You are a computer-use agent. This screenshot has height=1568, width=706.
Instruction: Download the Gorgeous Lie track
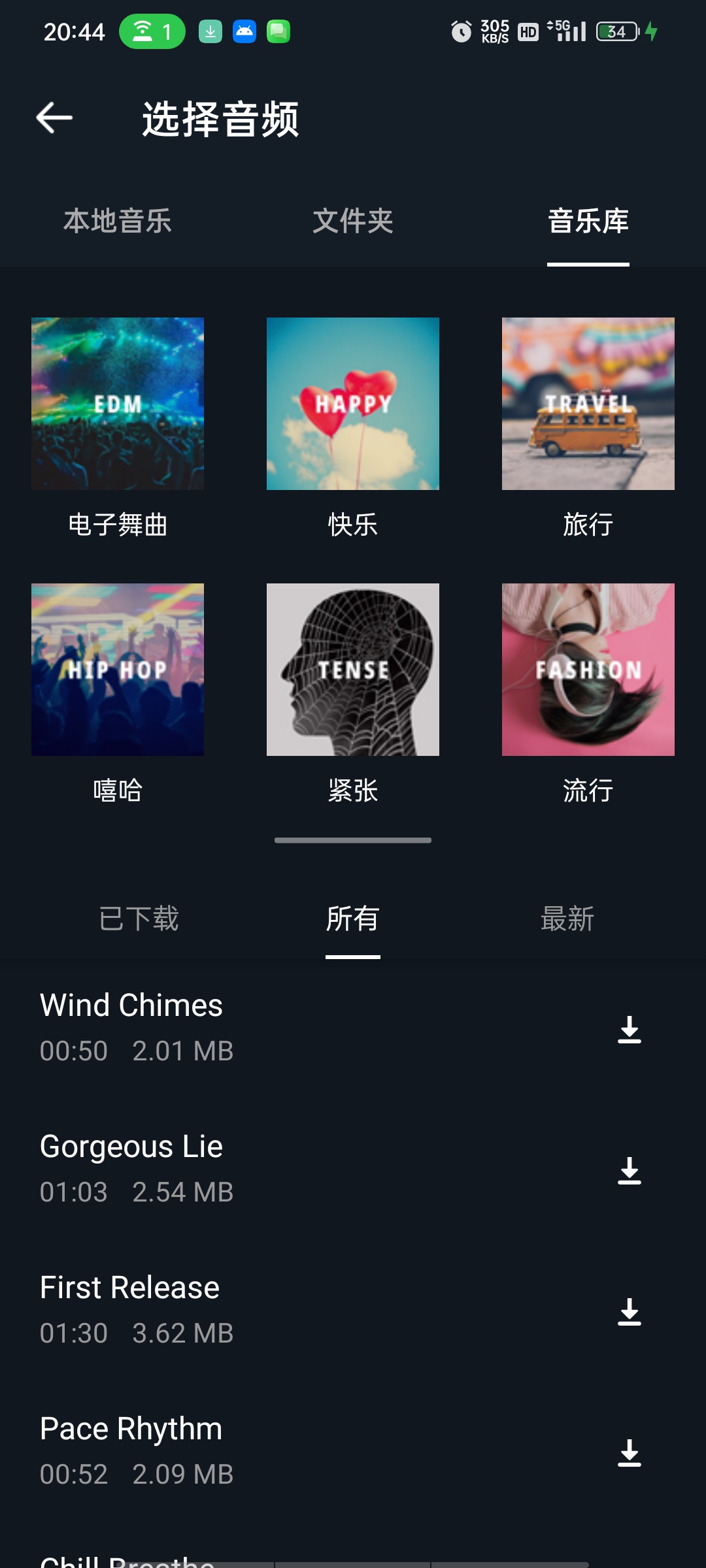tap(630, 1171)
